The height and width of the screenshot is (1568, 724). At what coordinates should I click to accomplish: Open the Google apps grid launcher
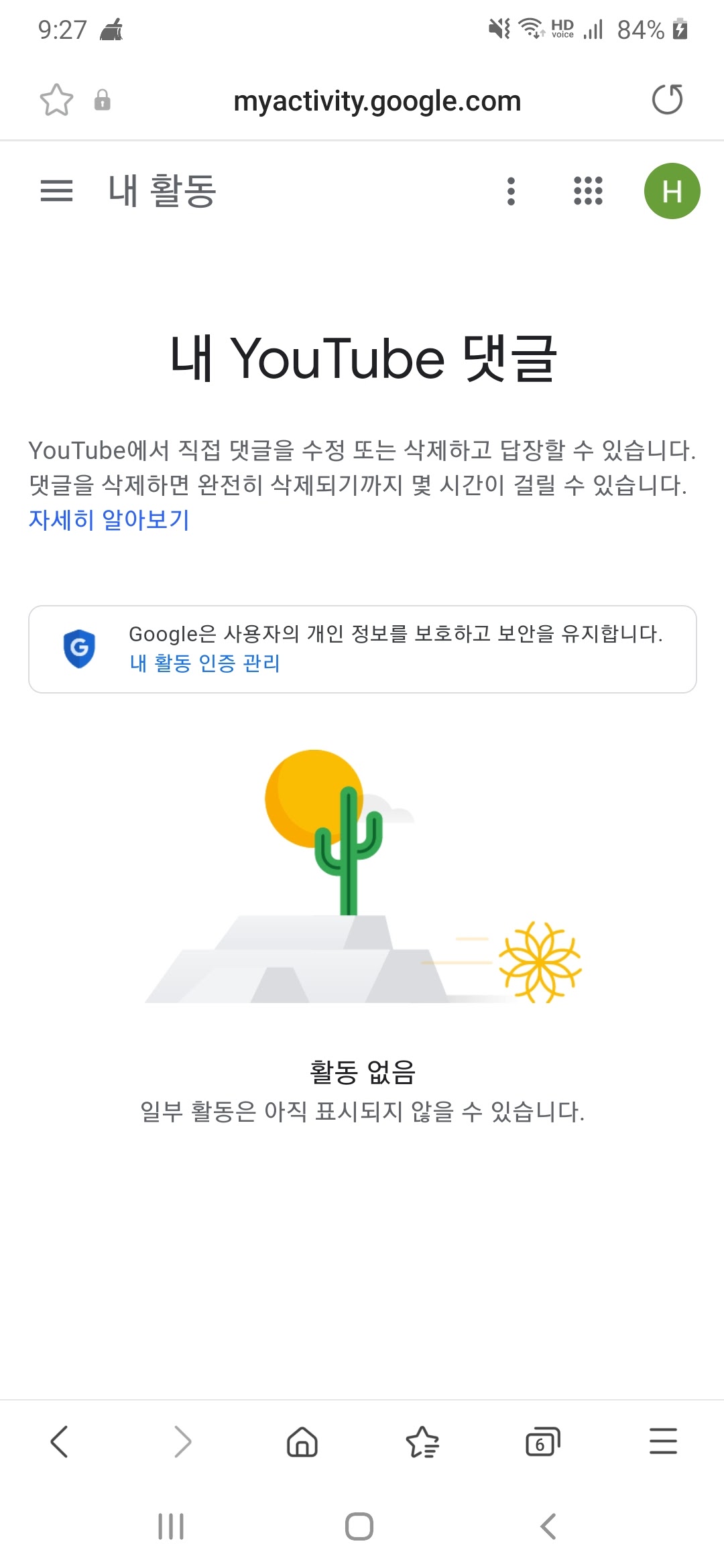(x=587, y=192)
